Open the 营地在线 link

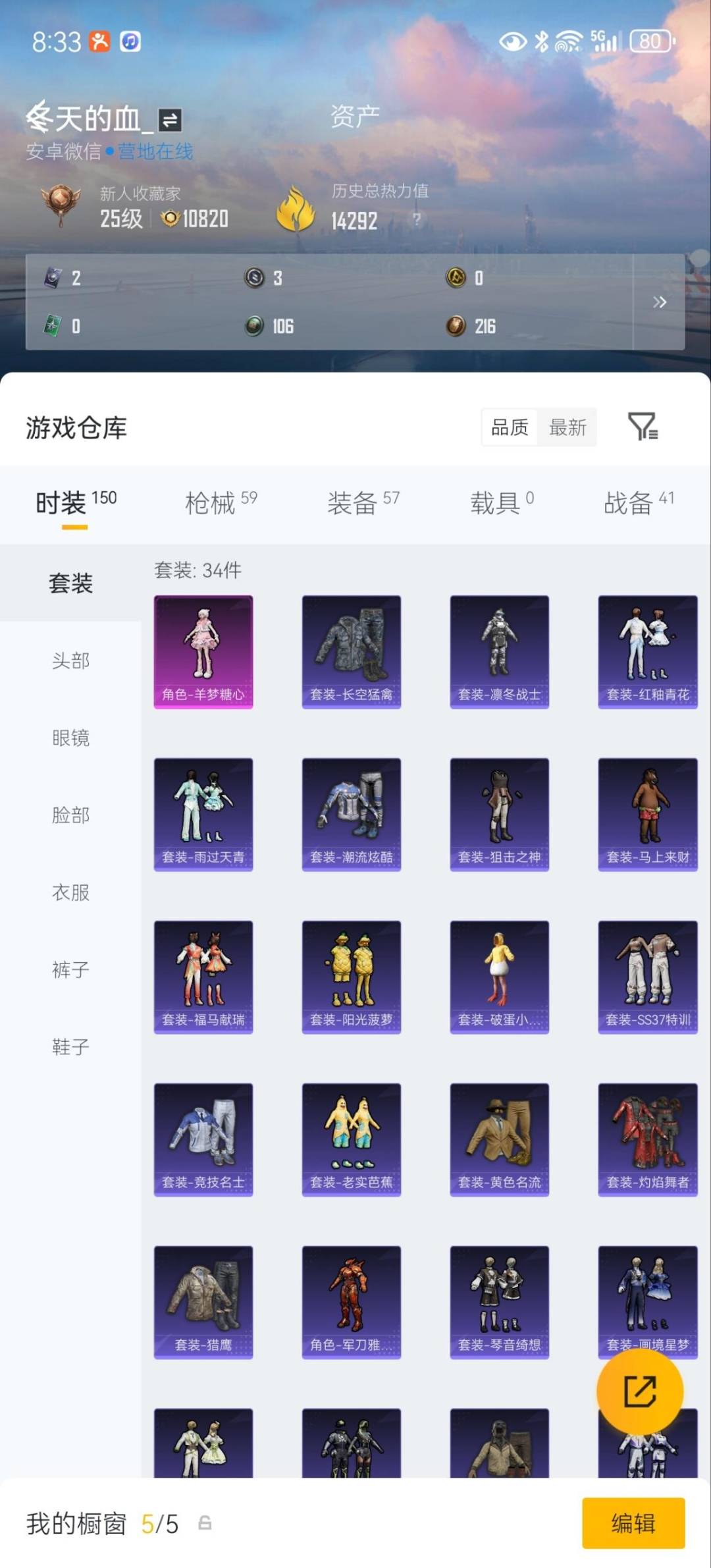[154, 152]
